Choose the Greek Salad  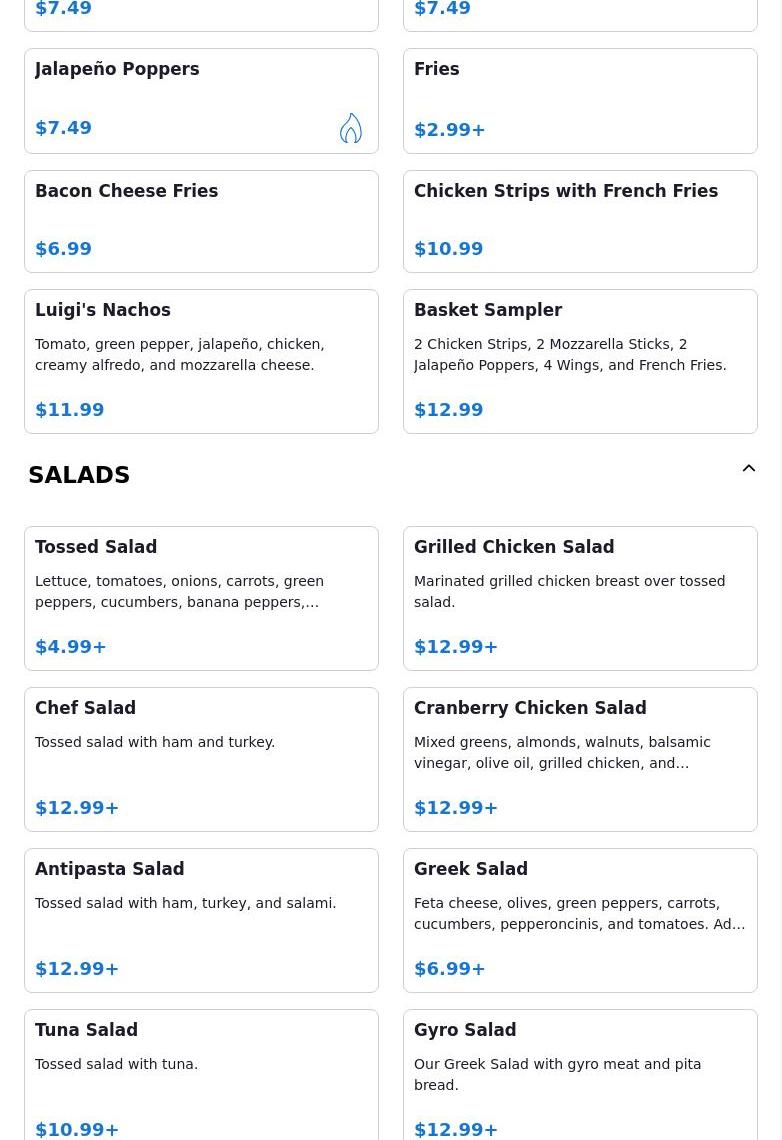tap(580, 919)
